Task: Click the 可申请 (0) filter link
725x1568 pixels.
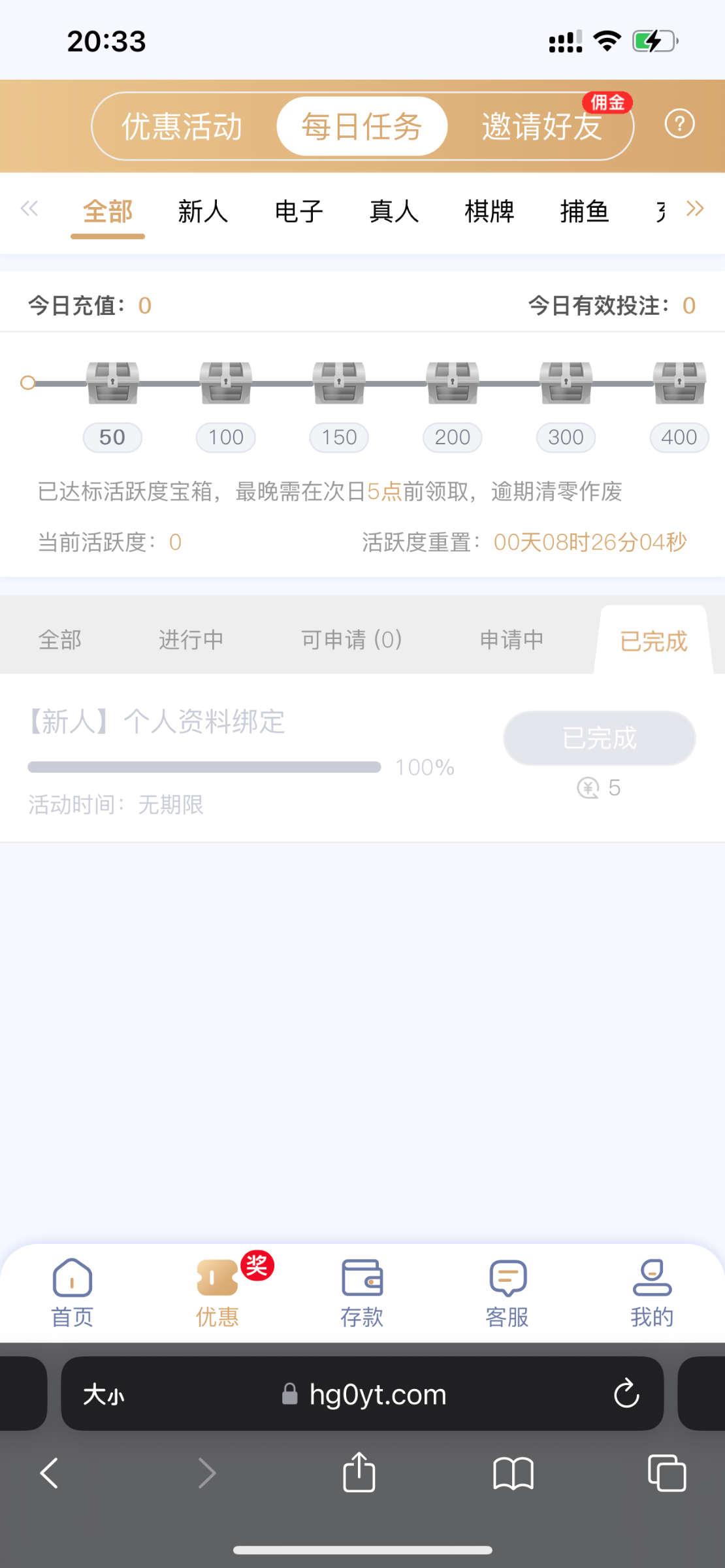Action: (352, 640)
